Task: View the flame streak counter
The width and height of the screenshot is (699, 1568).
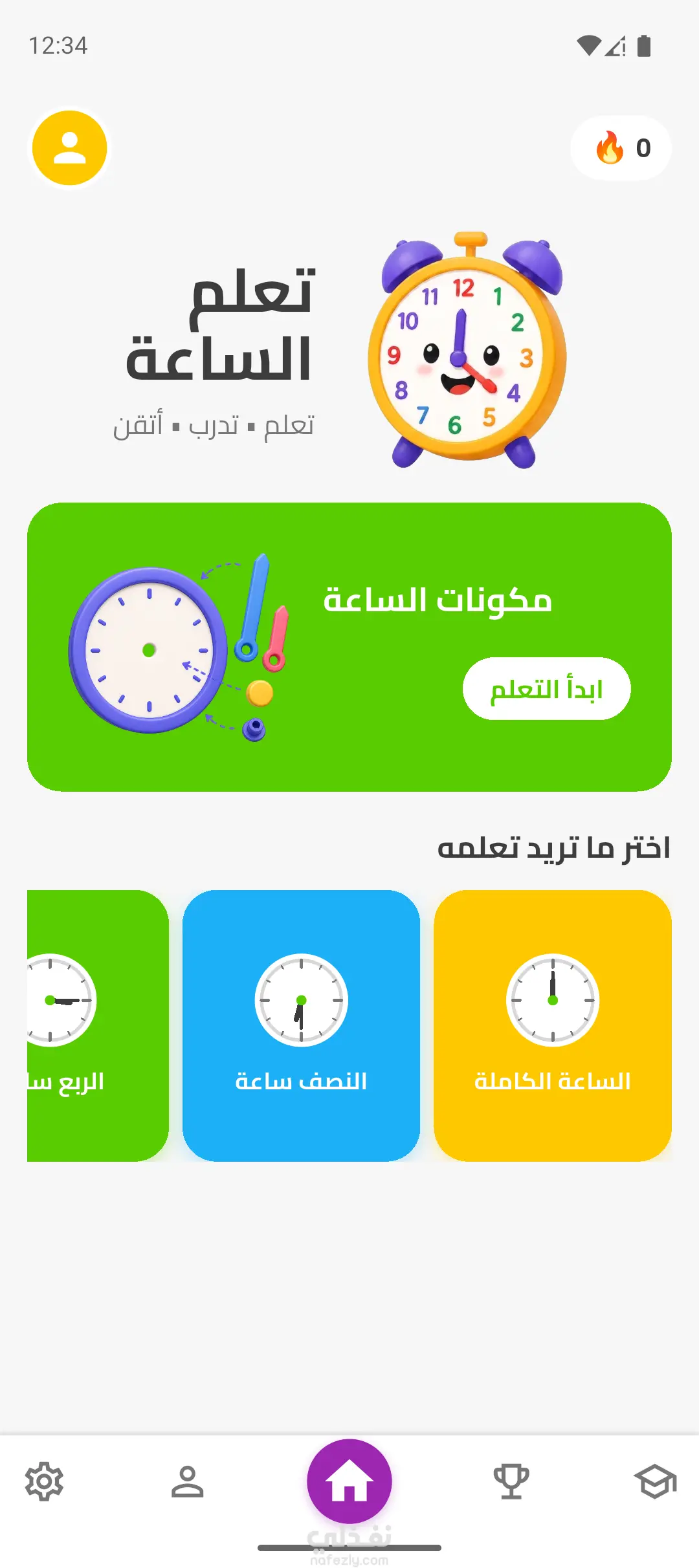Action: [621, 148]
